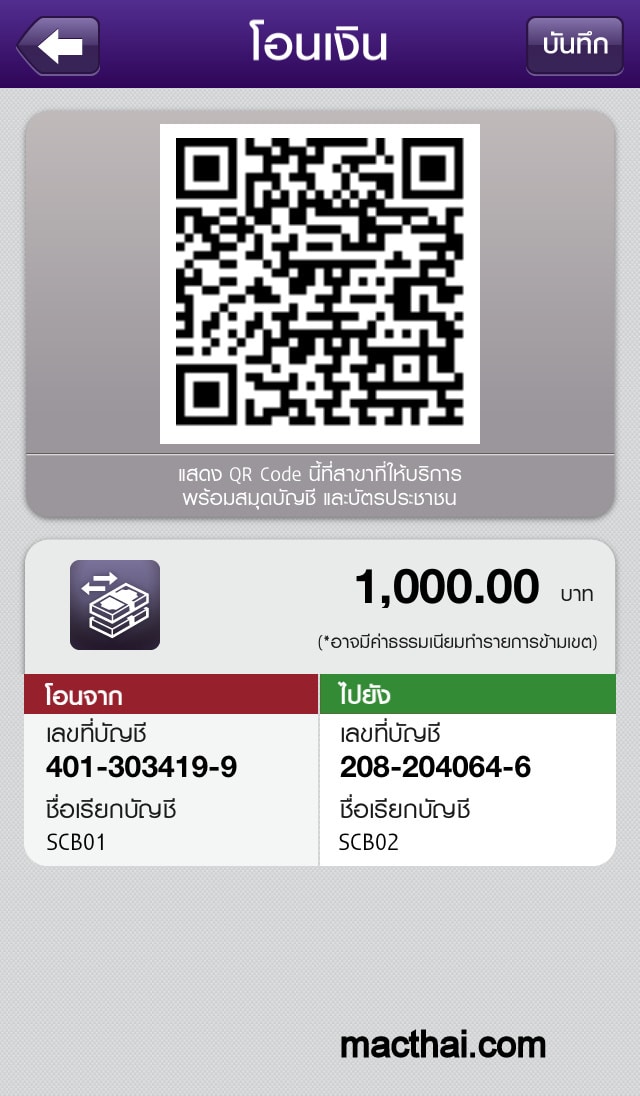
Task: Go back using the arrow button
Action: click(59, 45)
